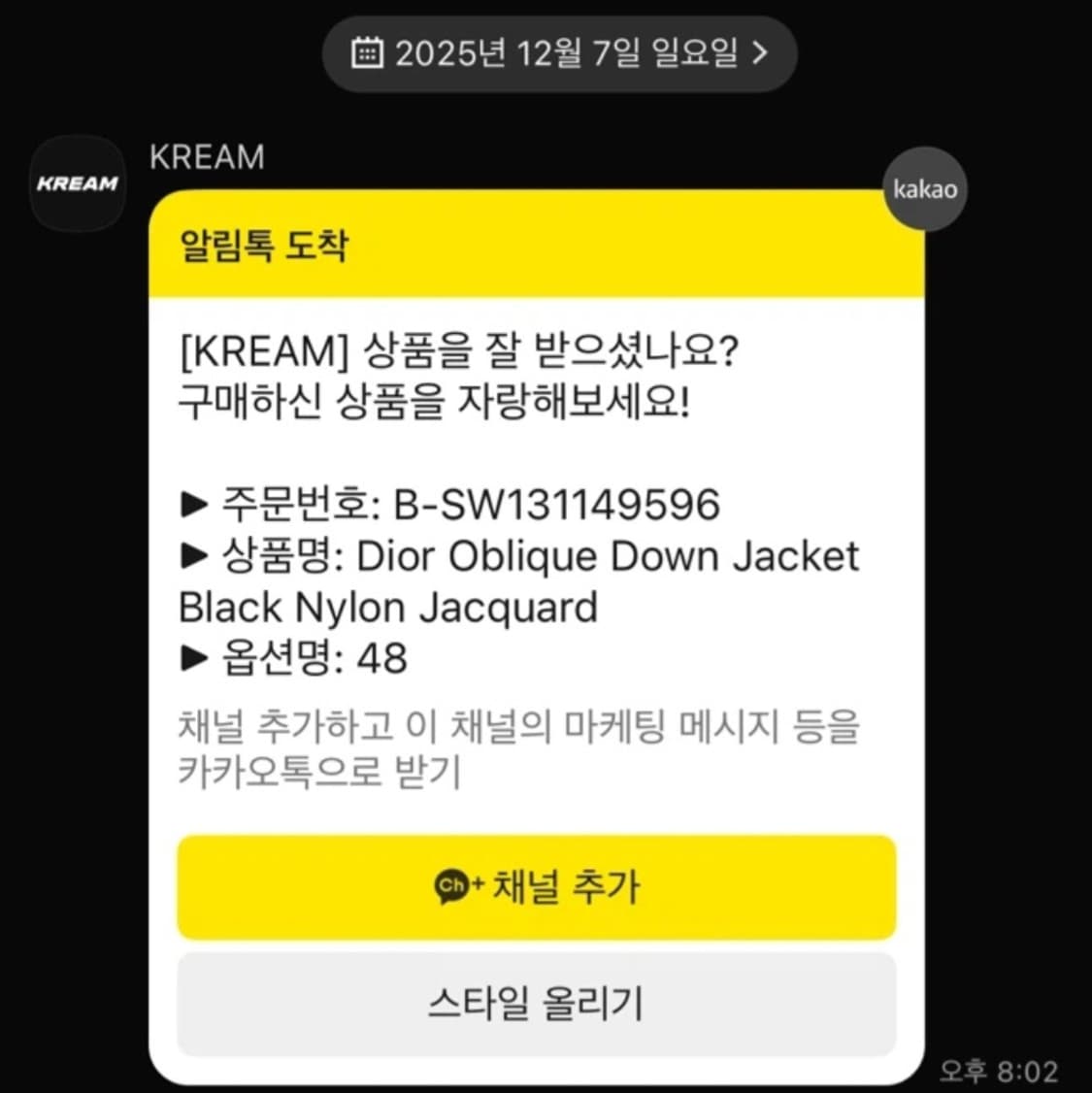Click the calendar icon in the date header
The image size is (1092, 1093).
[367, 54]
